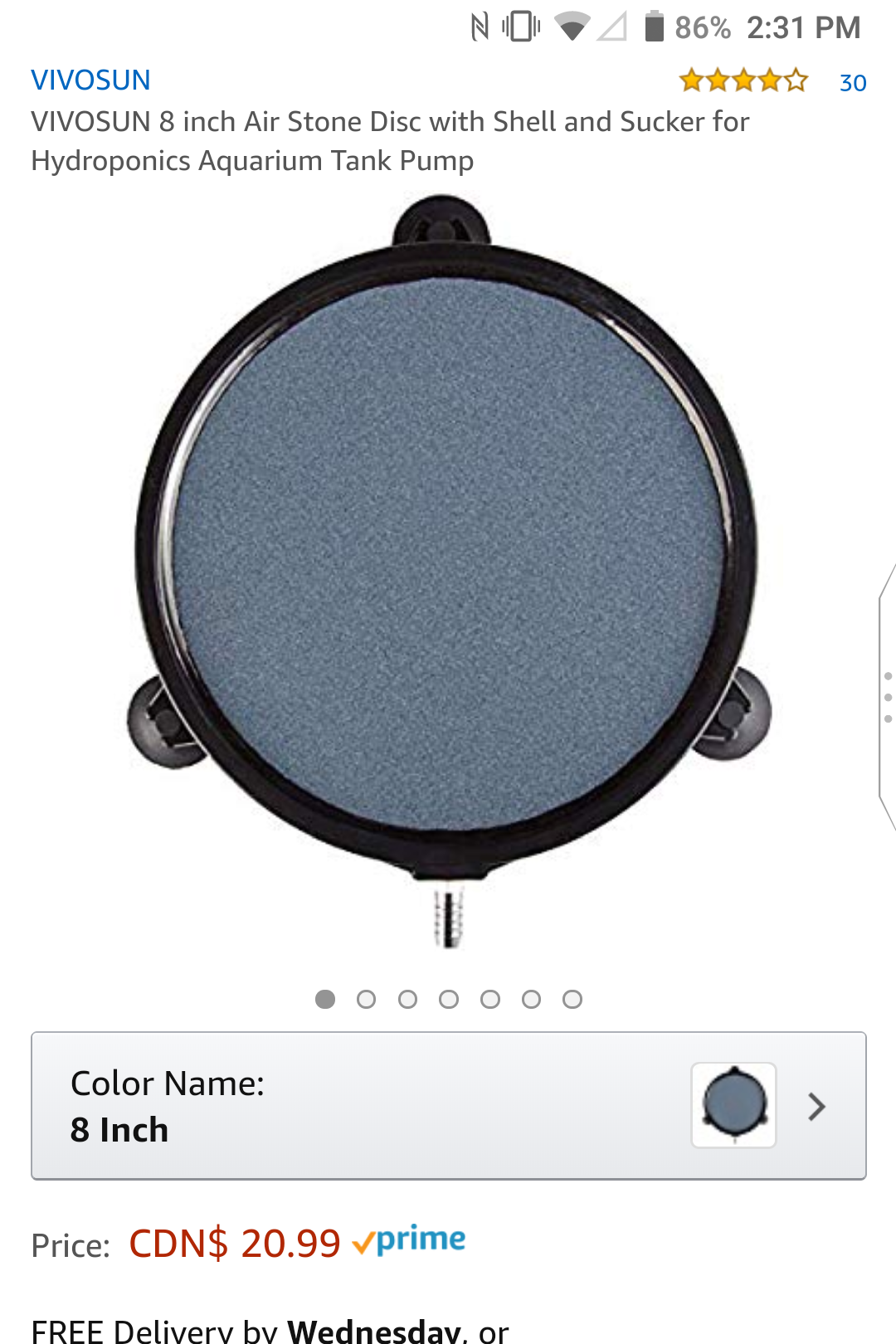Jump to the second image page dot
This screenshot has width=896, height=1344.
pyautogui.click(x=366, y=1000)
